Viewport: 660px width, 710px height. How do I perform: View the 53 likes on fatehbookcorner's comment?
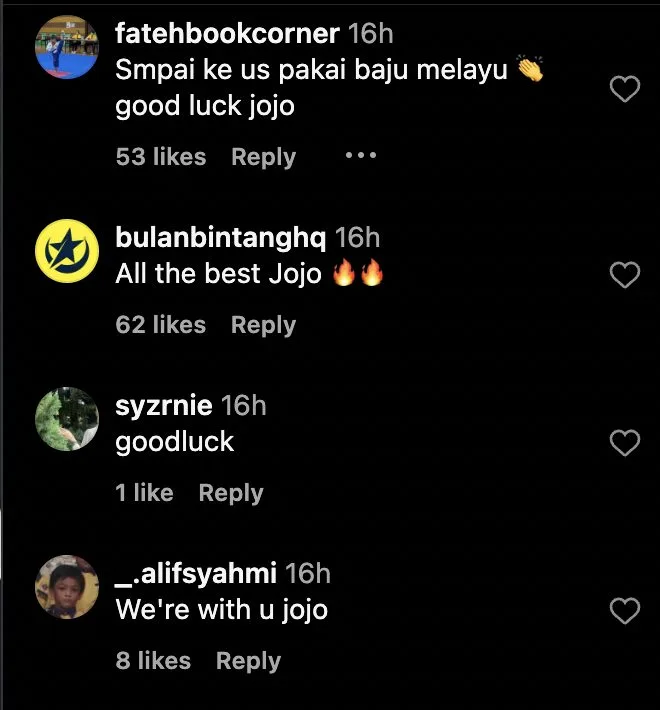tap(161, 157)
